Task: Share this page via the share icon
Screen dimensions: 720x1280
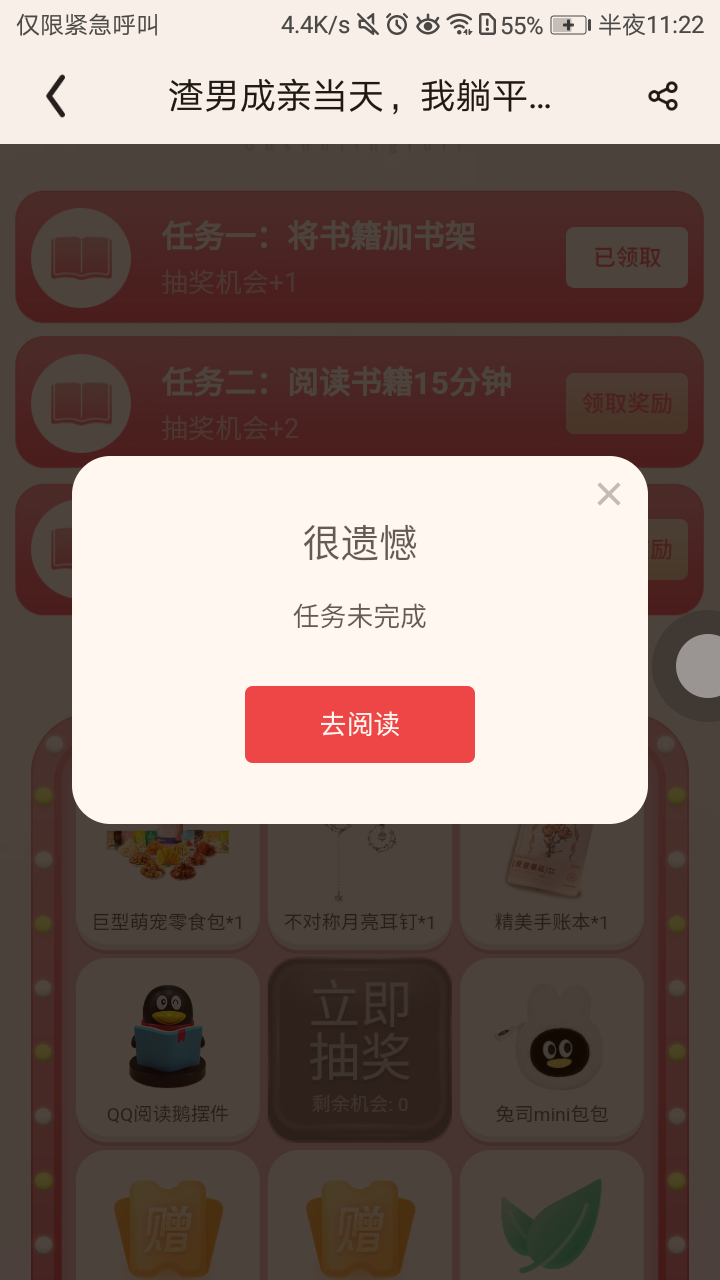Action: click(662, 96)
